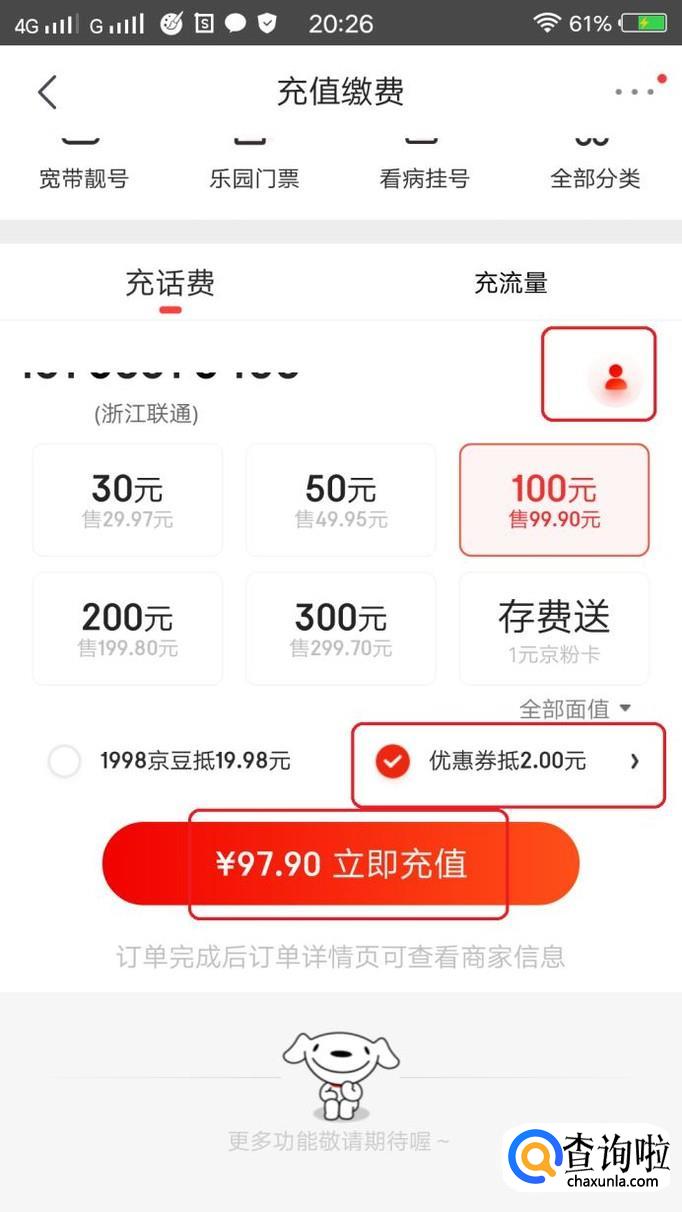Choose the 30元 recharge amount

click(127, 500)
